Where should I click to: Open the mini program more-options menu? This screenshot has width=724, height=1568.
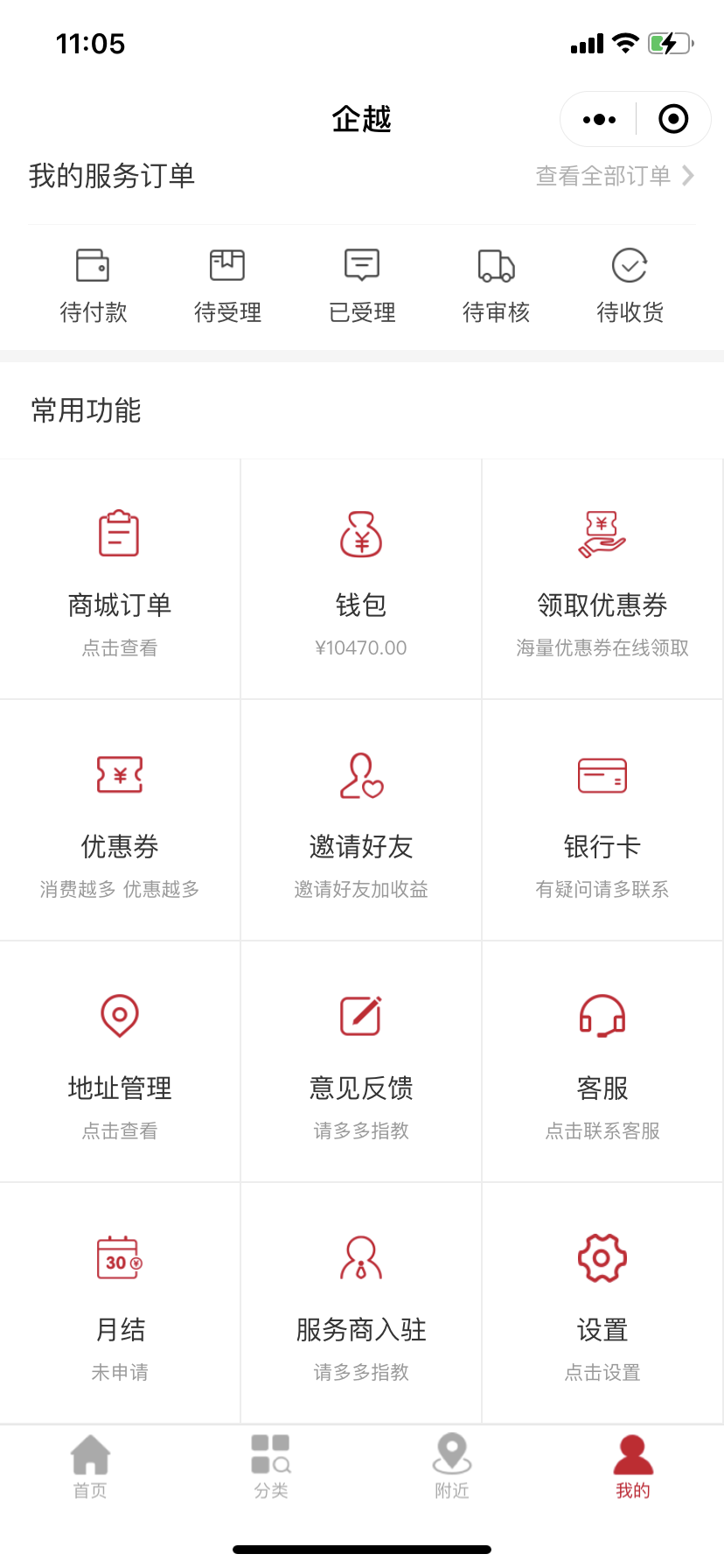coord(599,119)
